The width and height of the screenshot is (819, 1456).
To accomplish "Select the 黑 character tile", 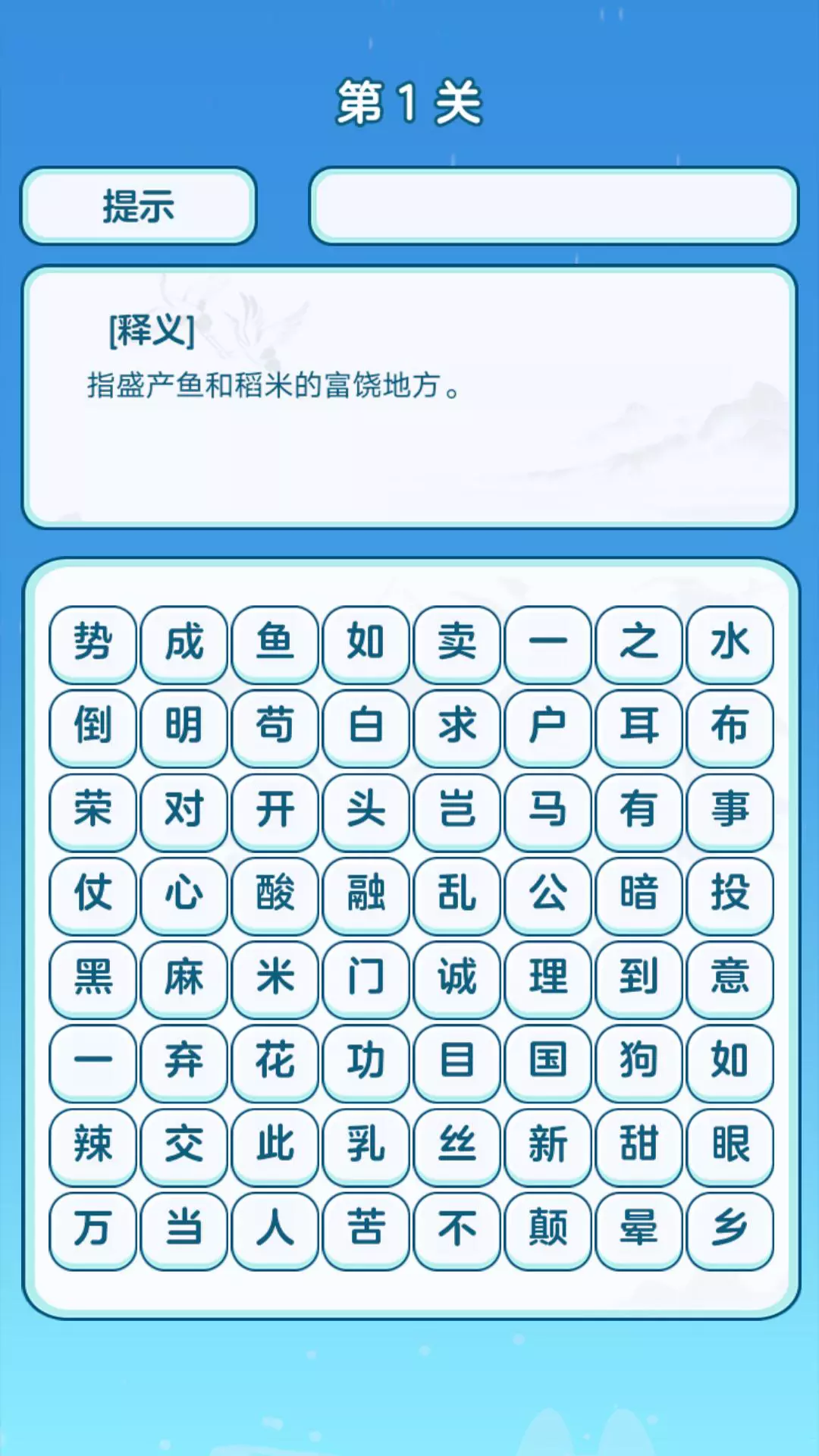I will click(93, 978).
